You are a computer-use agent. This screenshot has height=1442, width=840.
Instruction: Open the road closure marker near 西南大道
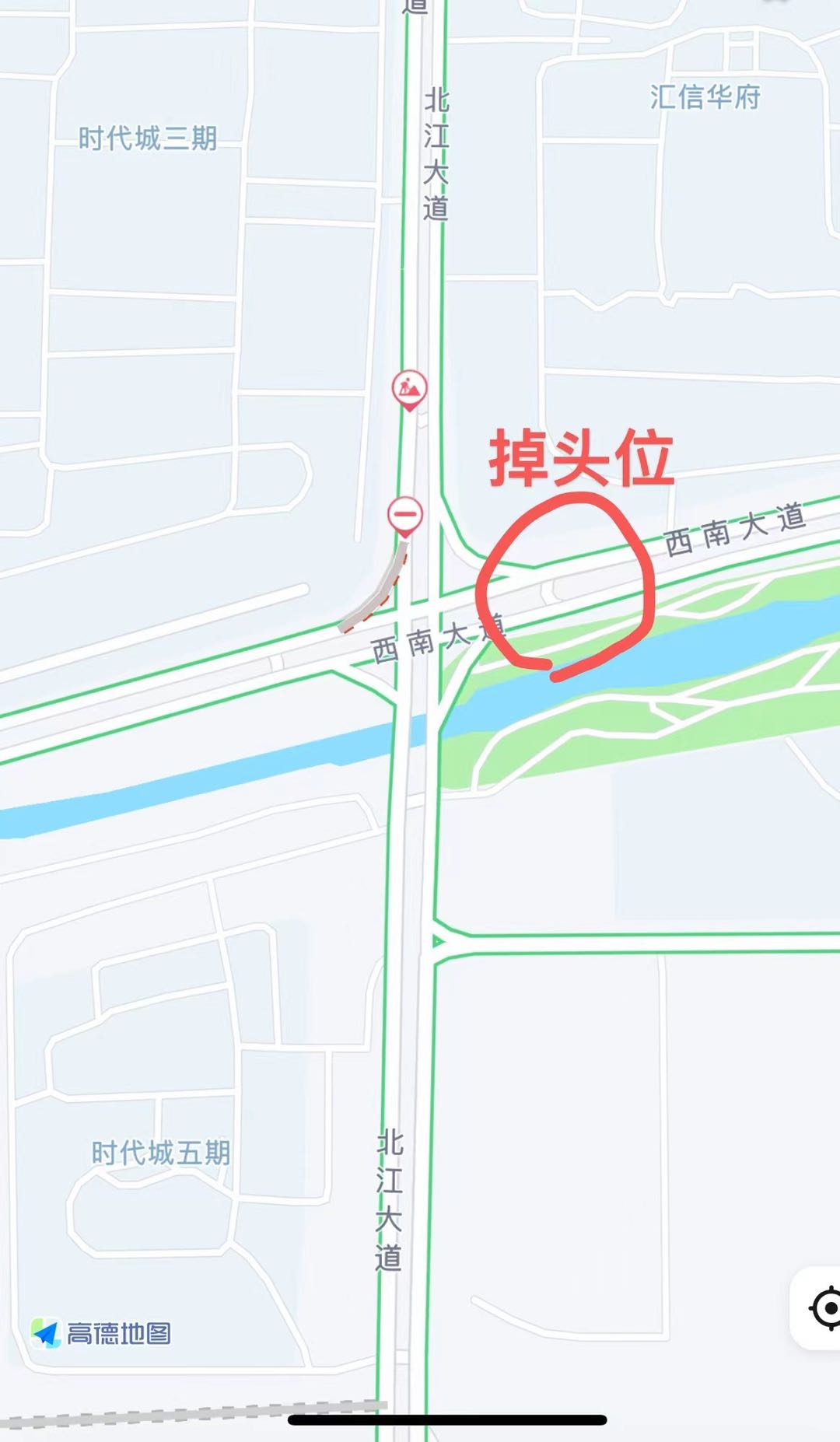coord(405,515)
